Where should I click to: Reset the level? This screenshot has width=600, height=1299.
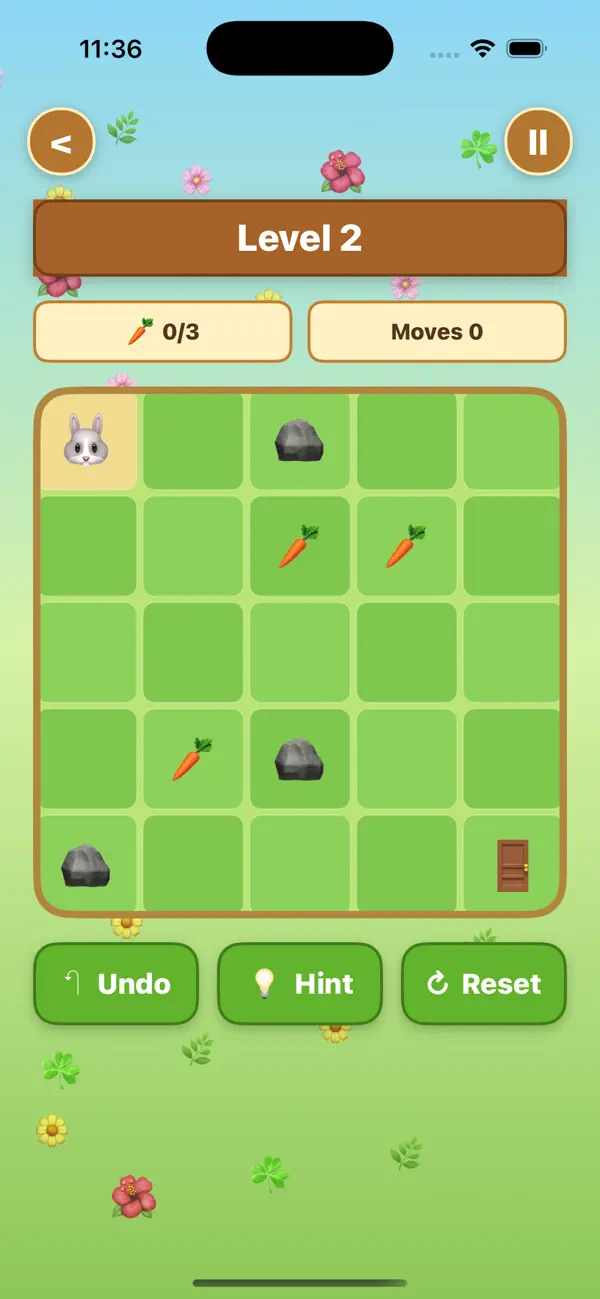click(x=484, y=984)
